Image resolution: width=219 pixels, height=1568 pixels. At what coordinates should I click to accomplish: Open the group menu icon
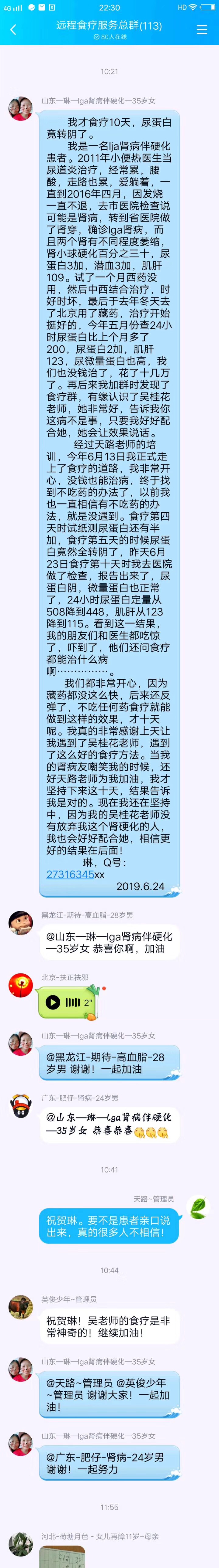[202, 29]
